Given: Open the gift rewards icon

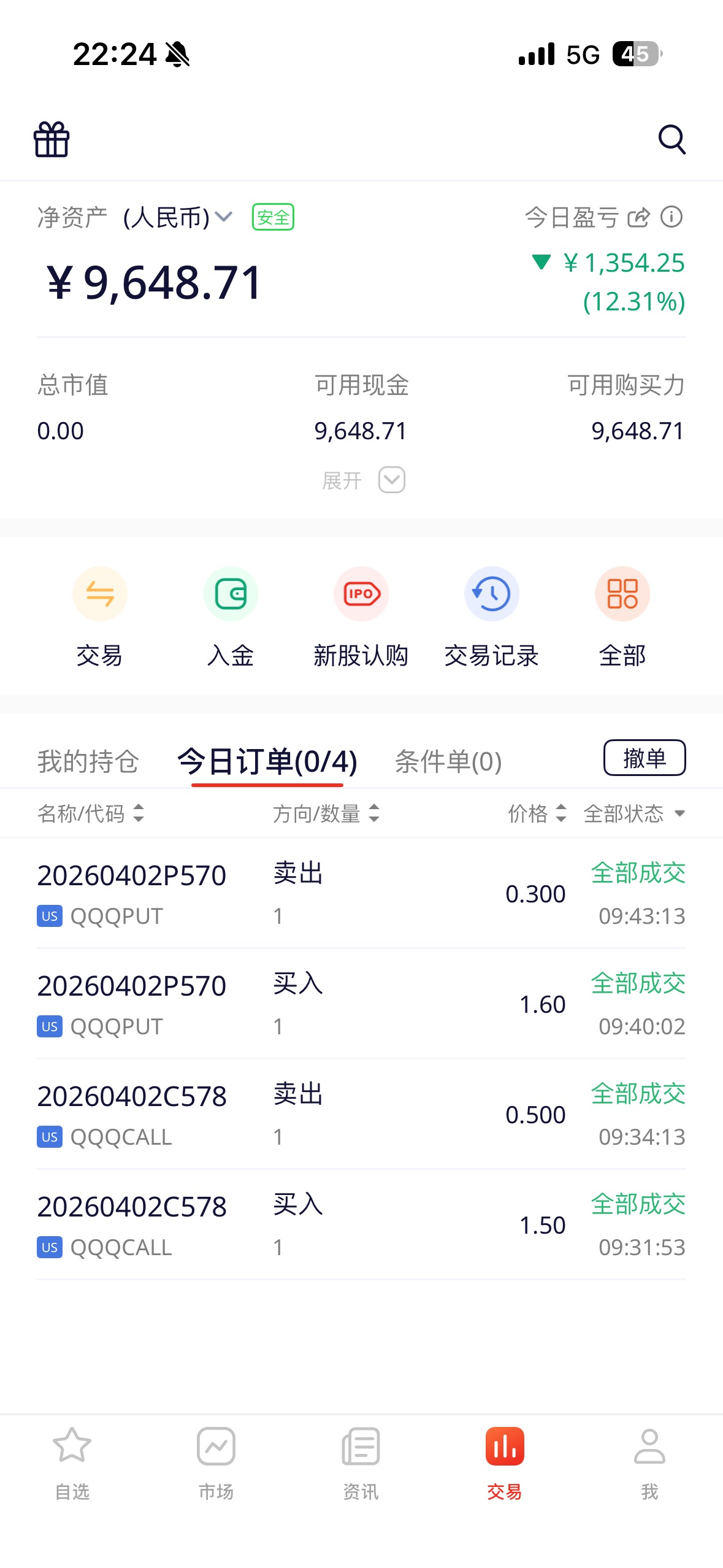Looking at the screenshot, I should pos(52,139).
